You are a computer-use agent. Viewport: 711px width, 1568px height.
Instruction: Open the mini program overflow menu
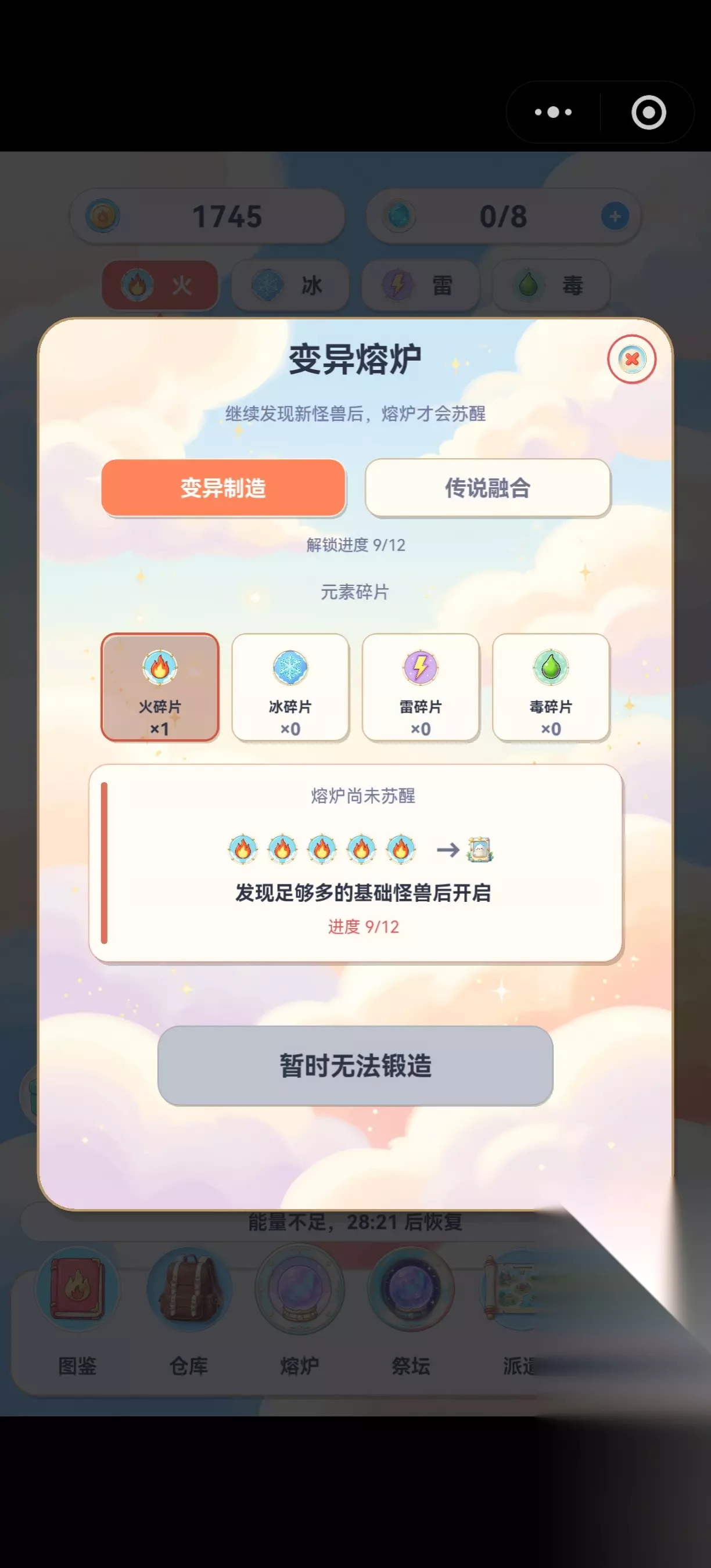[x=553, y=112]
